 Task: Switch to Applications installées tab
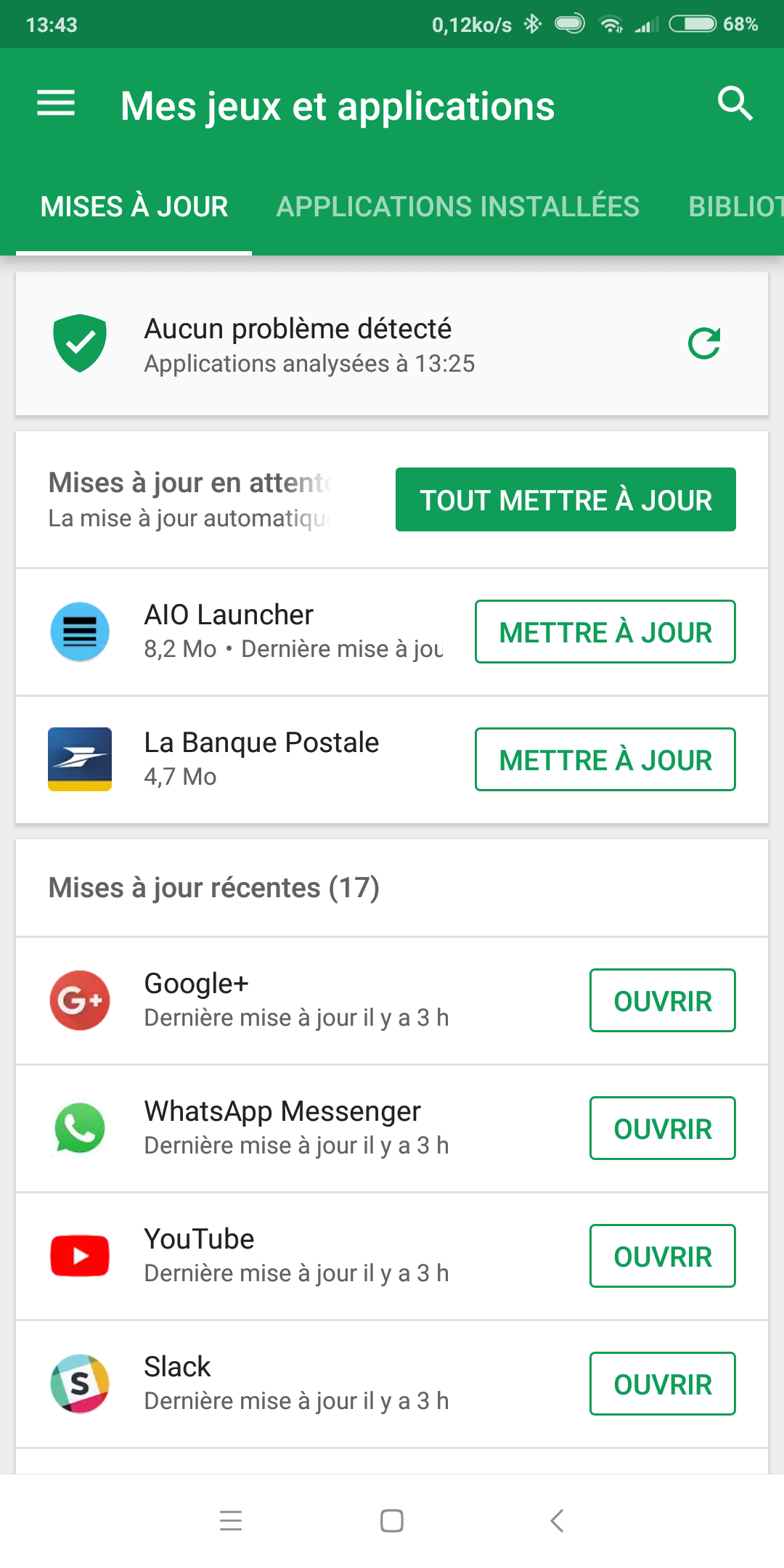pyautogui.click(x=457, y=207)
